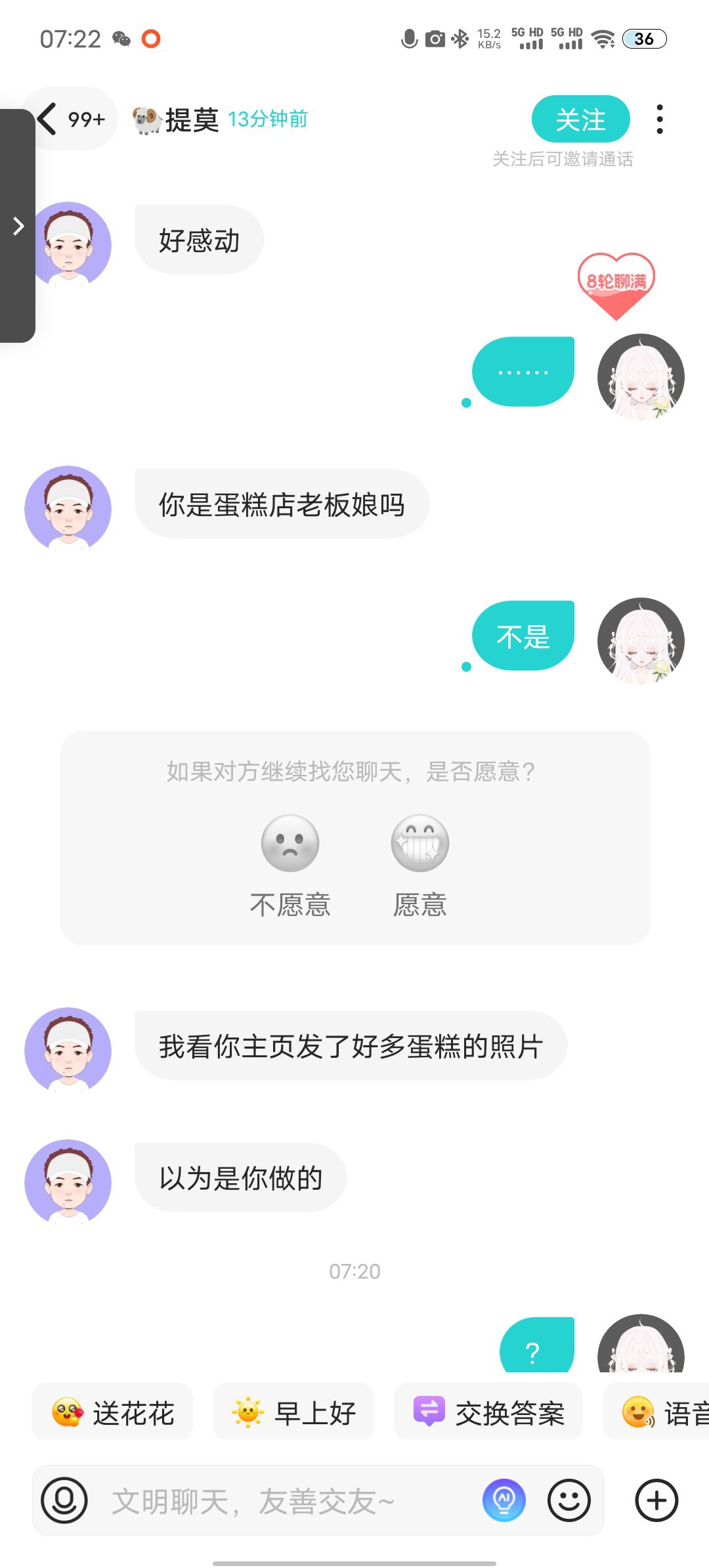Follow 提莫 with the 关注 button
Viewport: 709px width, 1568px height.
click(580, 119)
